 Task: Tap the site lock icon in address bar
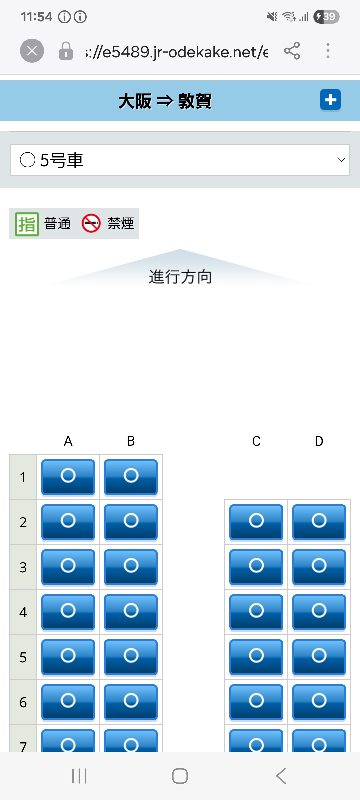[x=66, y=51]
